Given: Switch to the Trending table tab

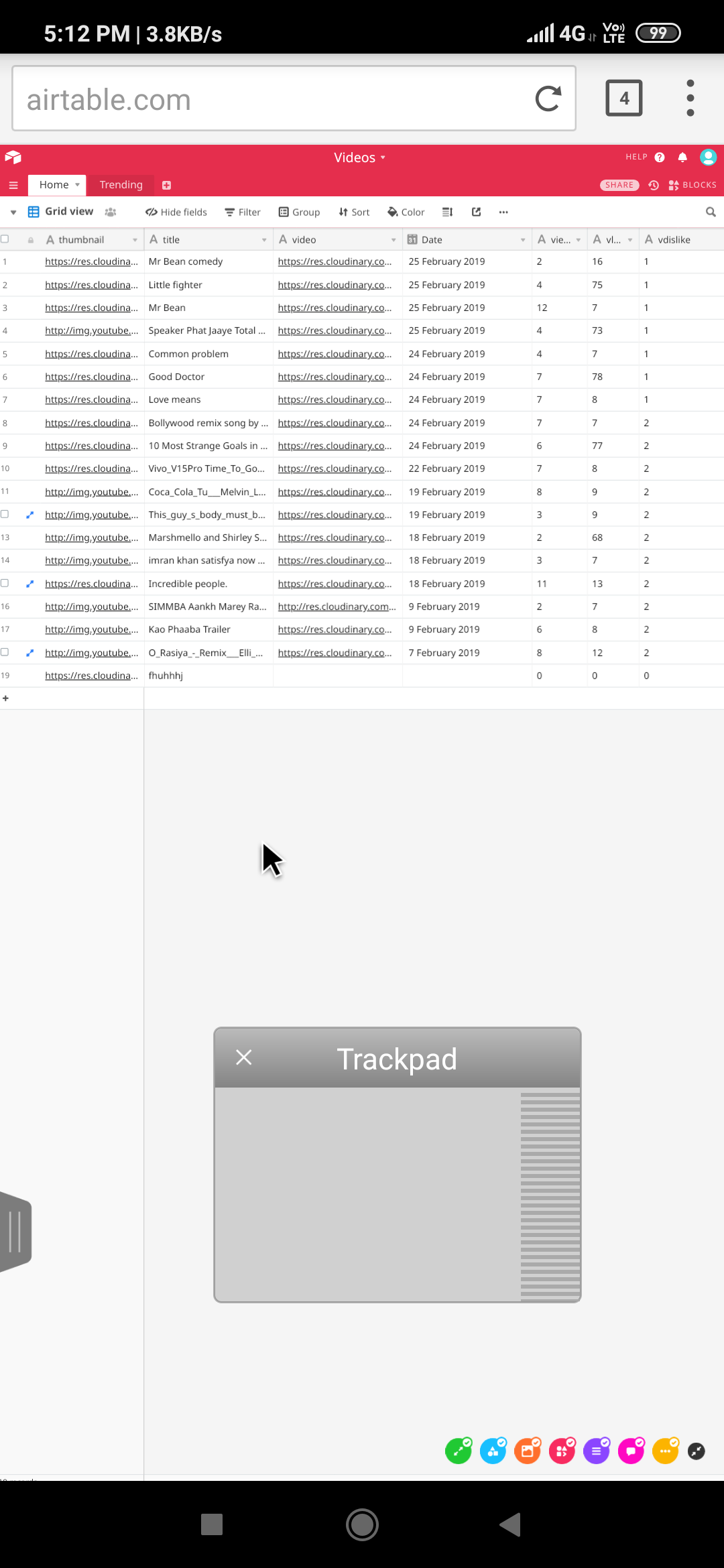Looking at the screenshot, I should pos(121,184).
